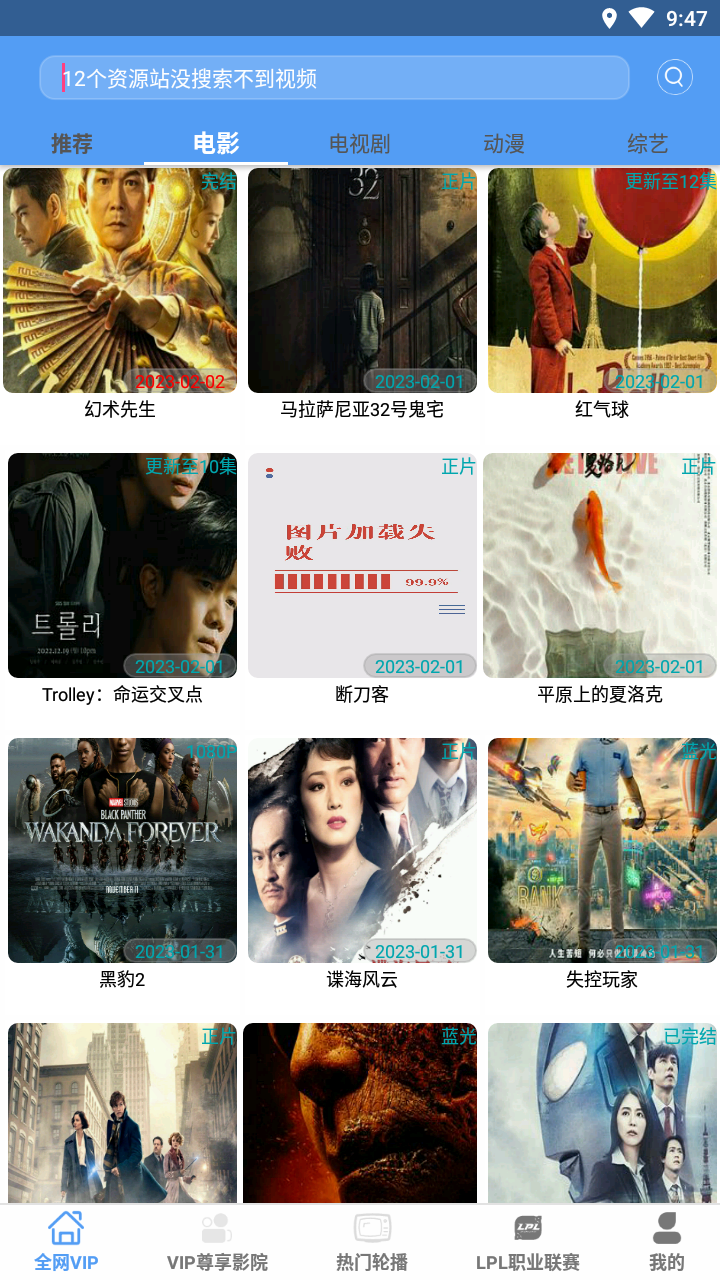Switch to the 推荐 tab
The image size is (720, 1280).
point(72,144)
